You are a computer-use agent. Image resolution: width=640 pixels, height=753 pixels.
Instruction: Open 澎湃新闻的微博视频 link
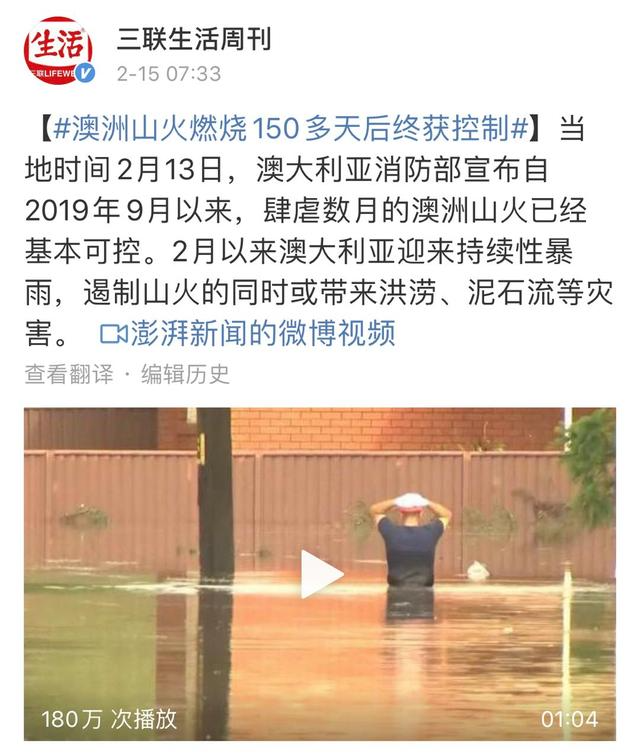248,333
